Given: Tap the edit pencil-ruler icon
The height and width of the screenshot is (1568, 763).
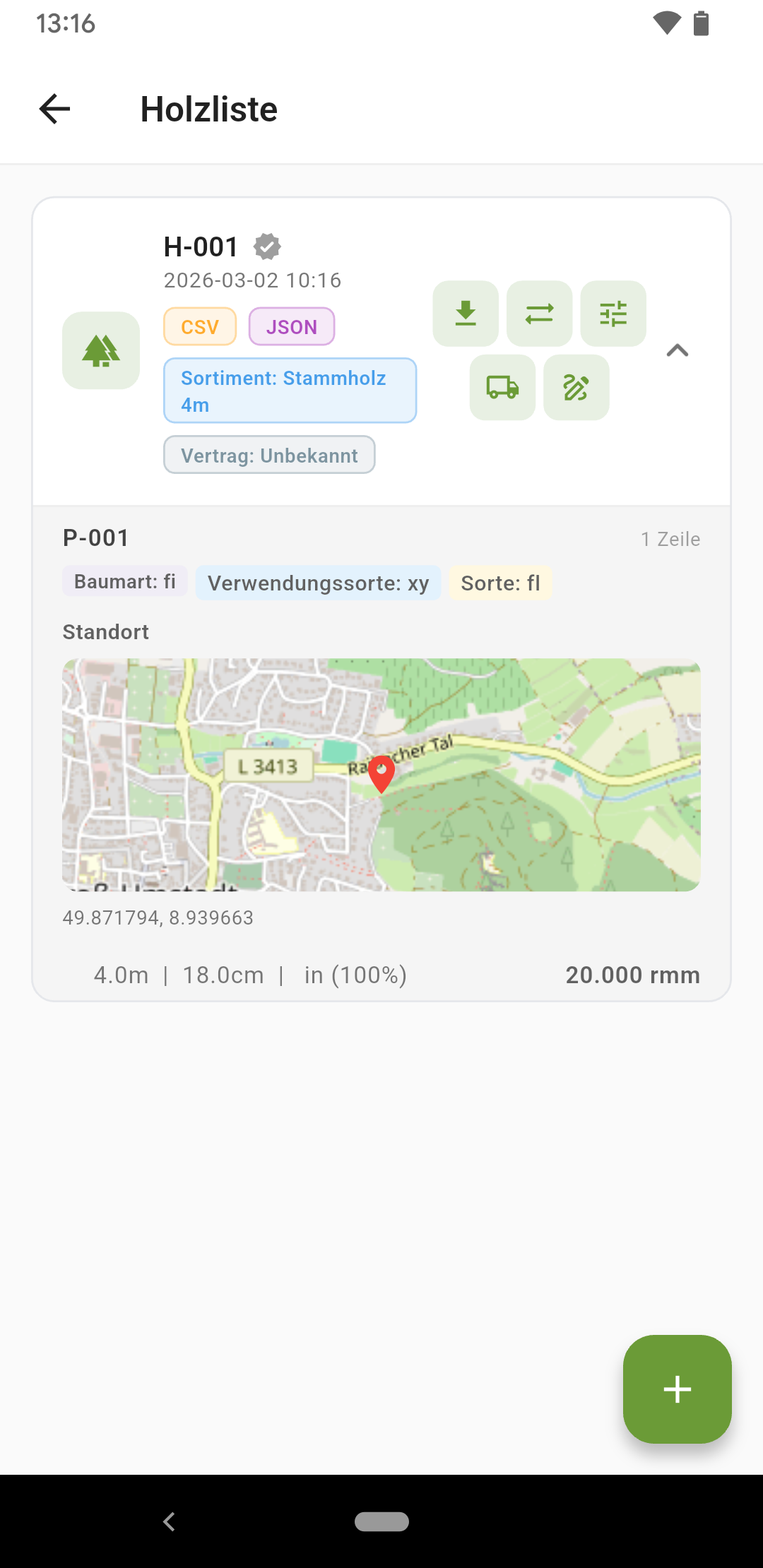Looking at the screenshot, I should tap(576, 388).
